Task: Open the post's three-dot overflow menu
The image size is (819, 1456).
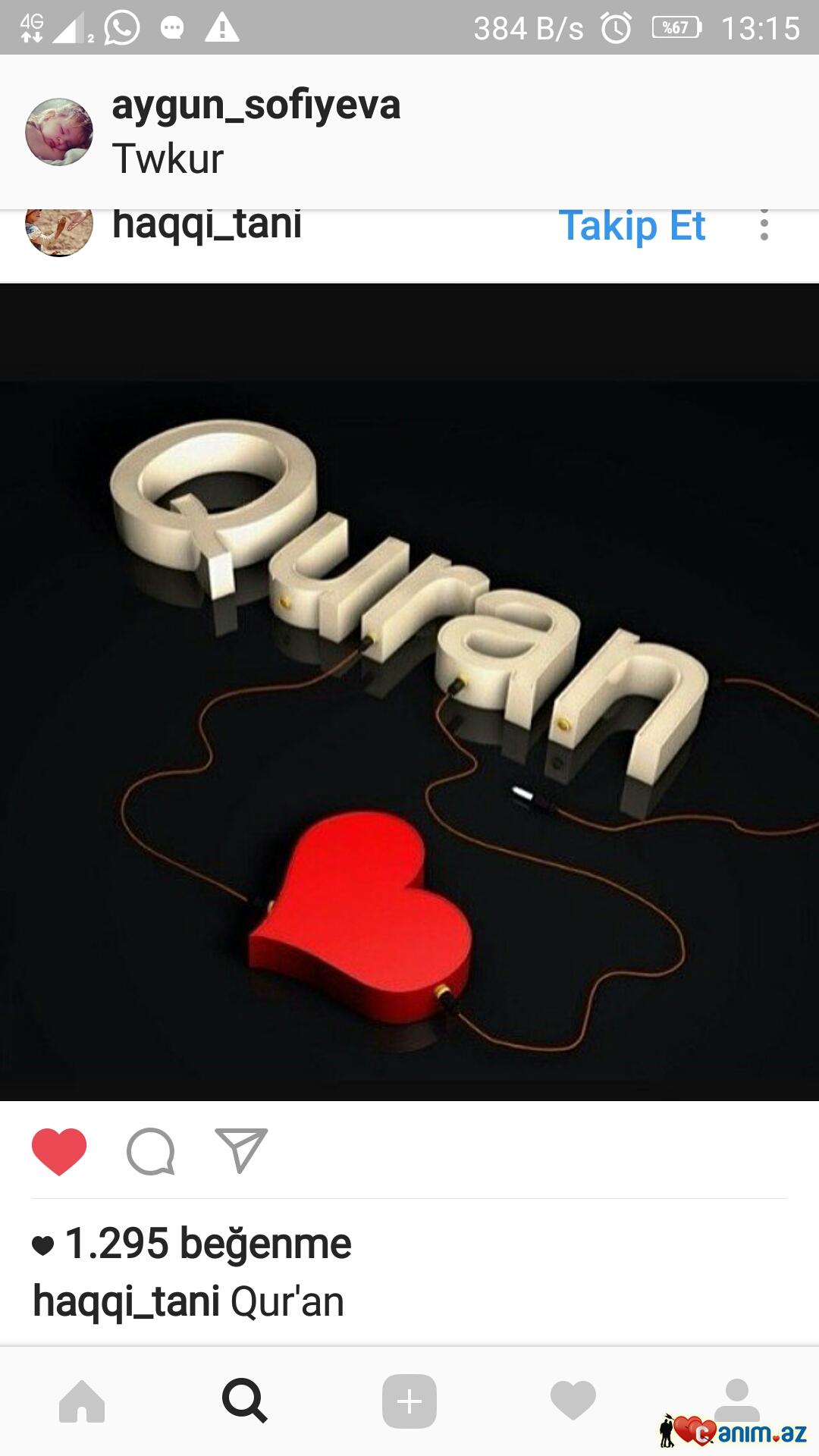Action: click(x=764, y=226)
